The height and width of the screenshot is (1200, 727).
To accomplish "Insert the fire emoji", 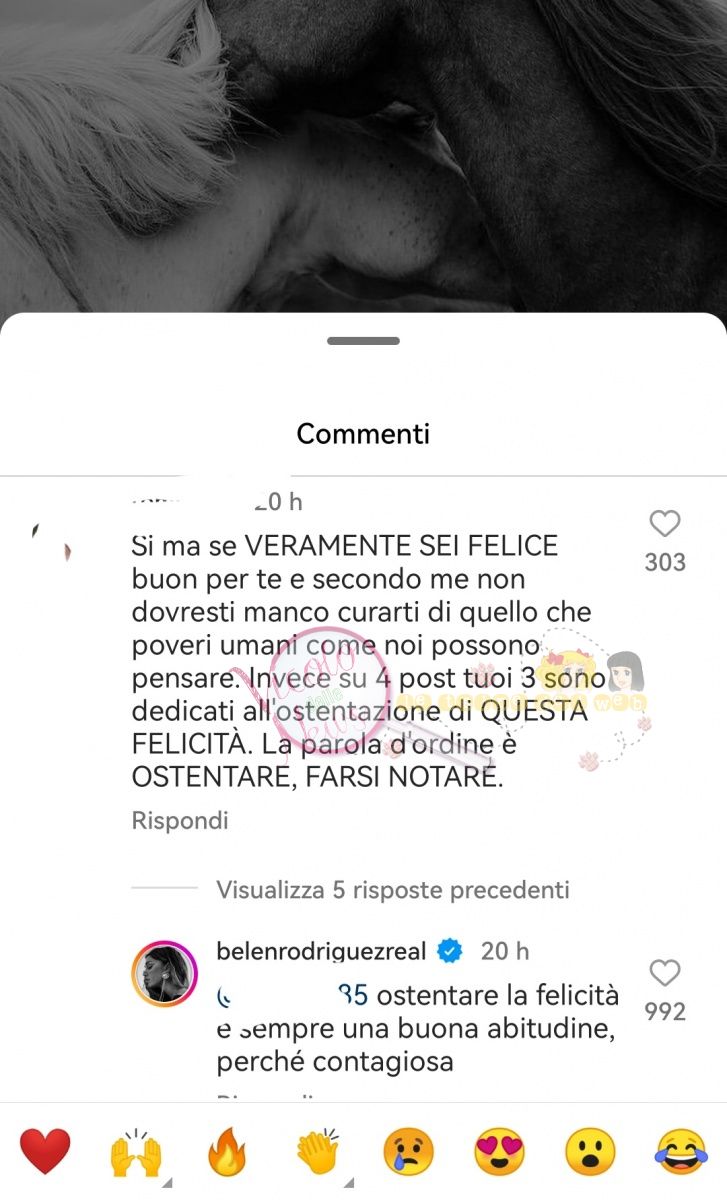I will coord(226,1152).
